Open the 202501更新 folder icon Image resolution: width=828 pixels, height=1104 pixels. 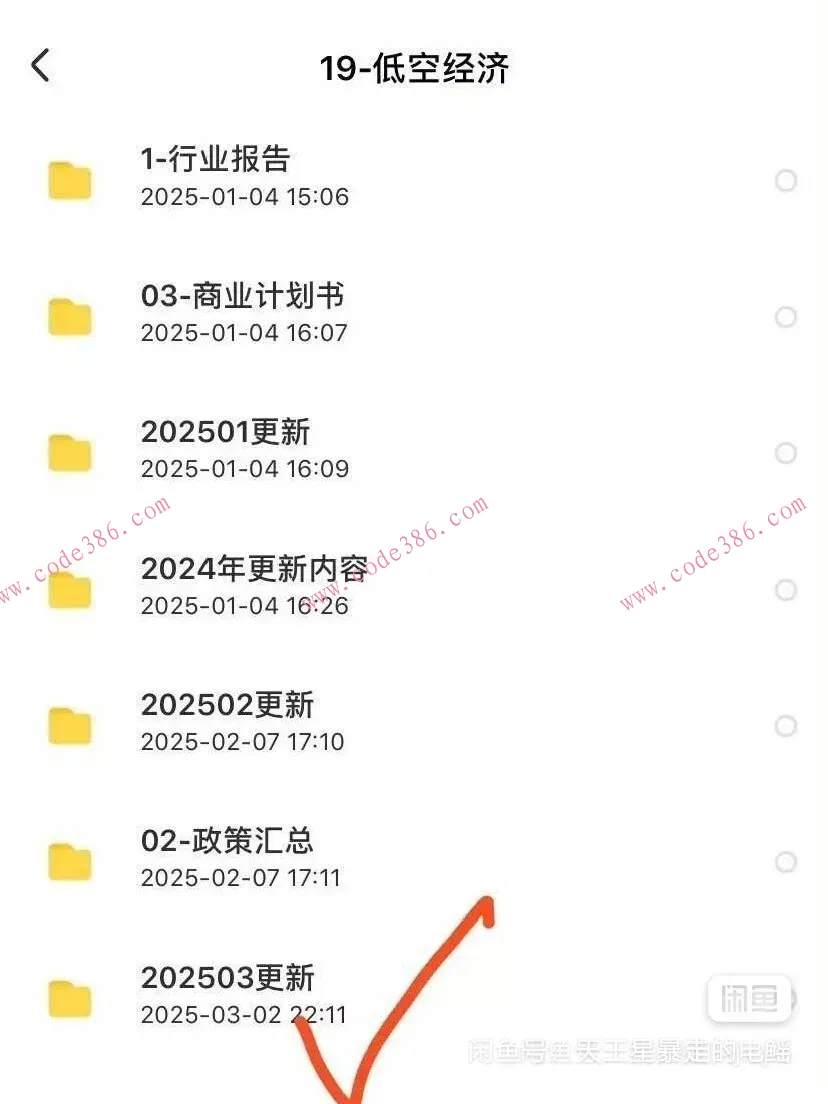pyautogui.click(x=68, y=452)
